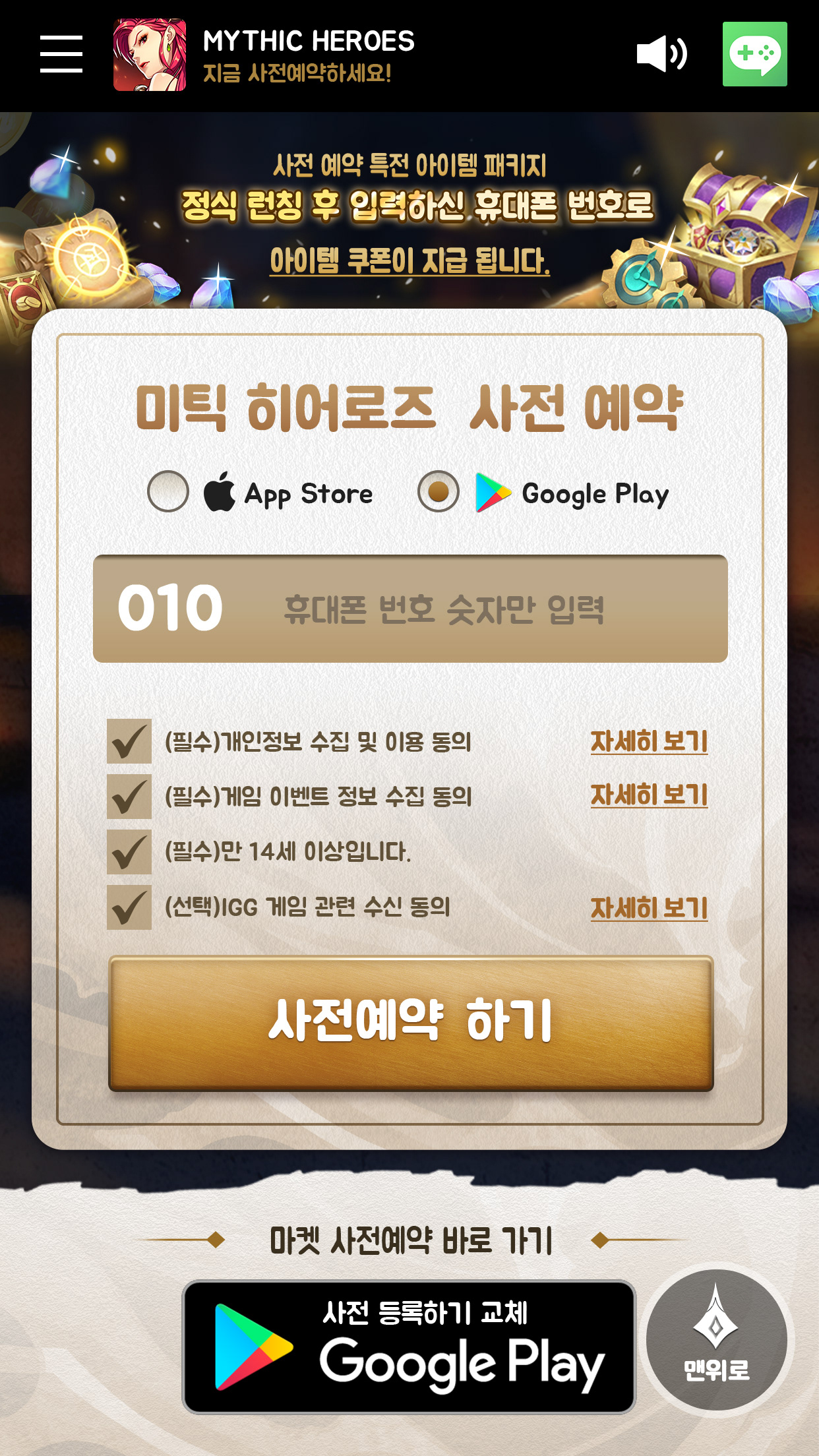Screen dimensions: 819x1456
Task: Tap the phone number input field
Action: [x=410, y=609]
